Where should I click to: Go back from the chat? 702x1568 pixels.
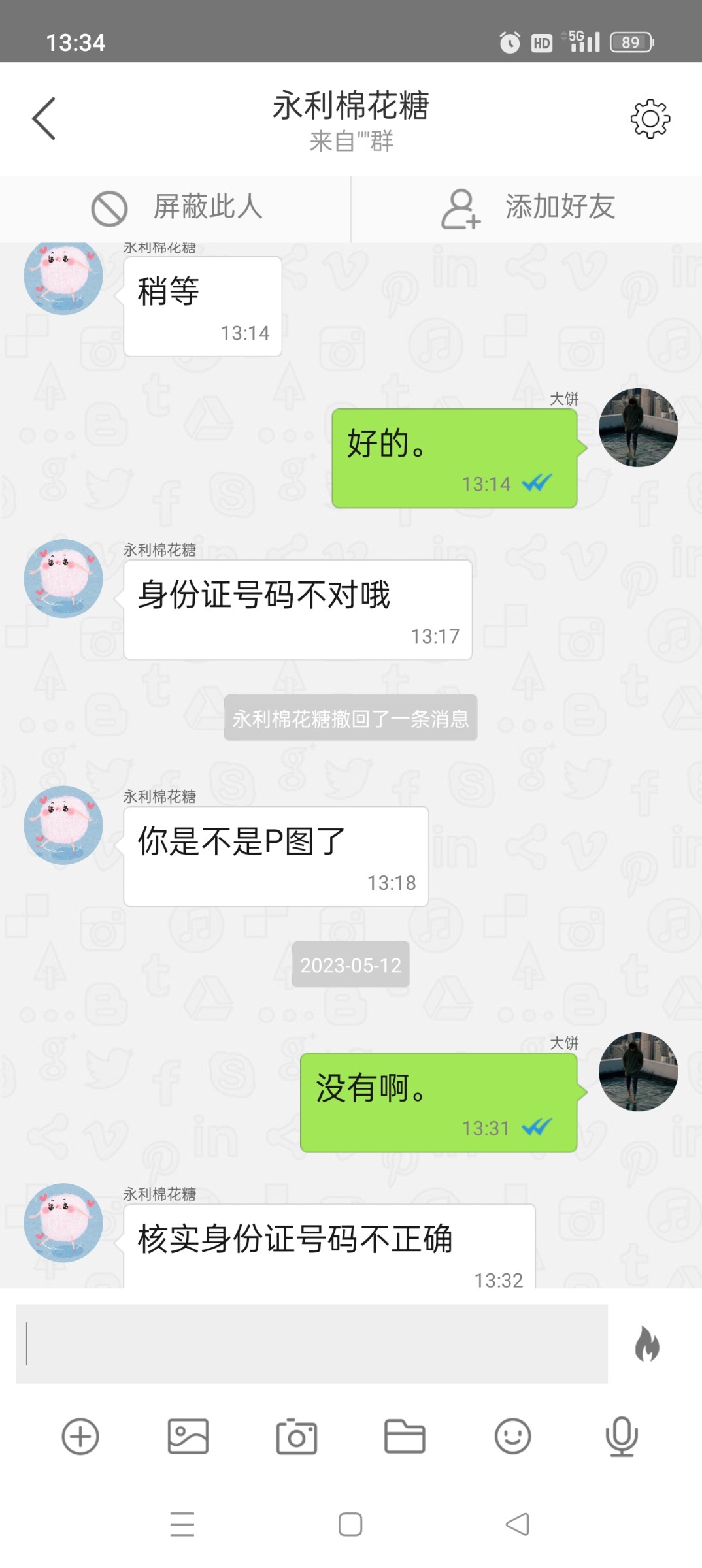coord(44,119)
